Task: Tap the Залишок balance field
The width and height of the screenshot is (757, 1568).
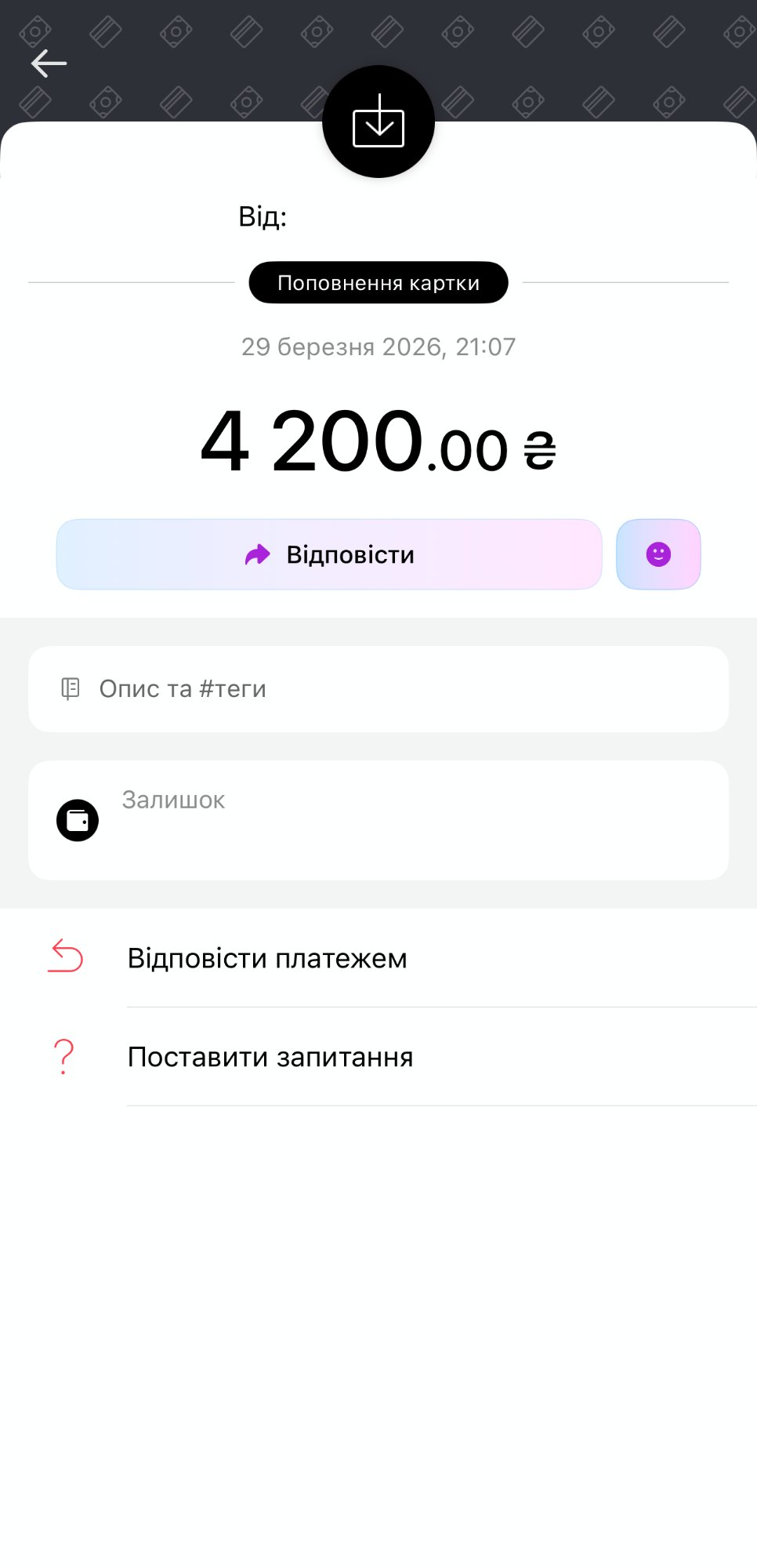Action: tap(378, 819)
